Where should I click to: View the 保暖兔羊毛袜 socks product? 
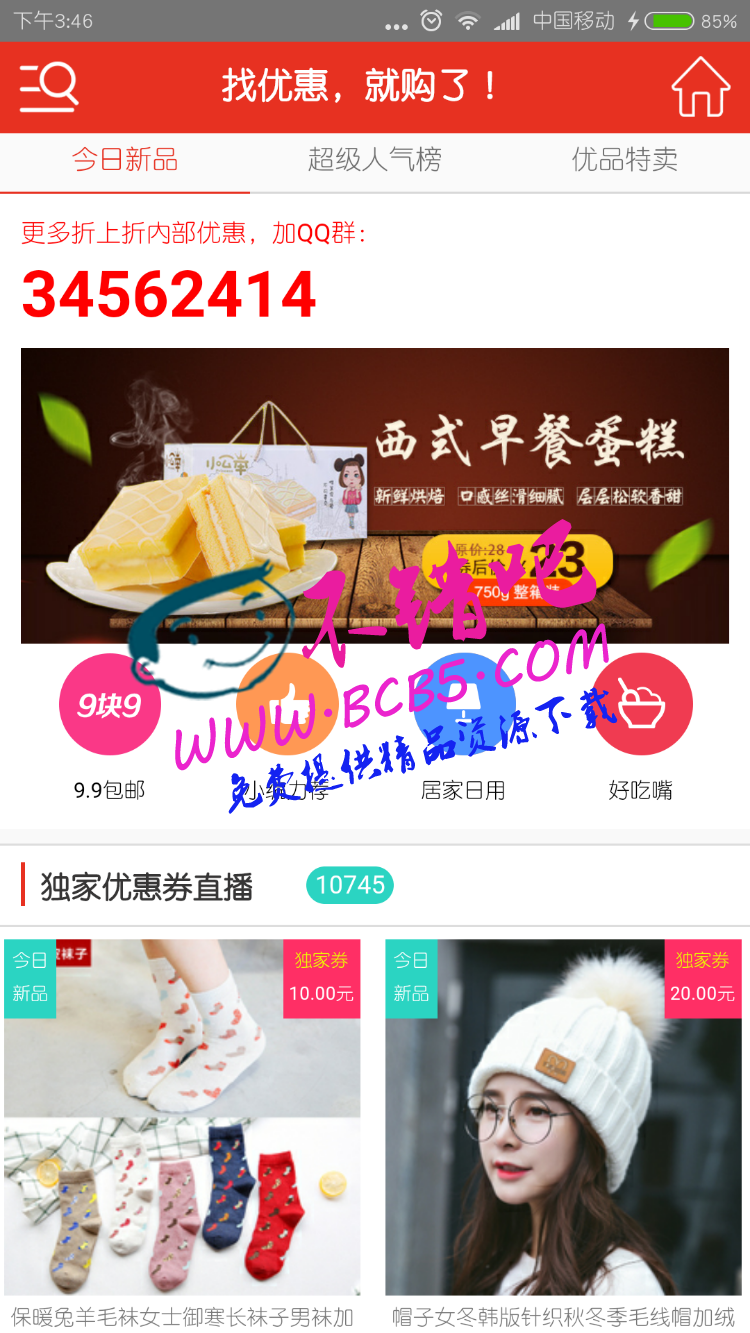(x=182, y=1117)
